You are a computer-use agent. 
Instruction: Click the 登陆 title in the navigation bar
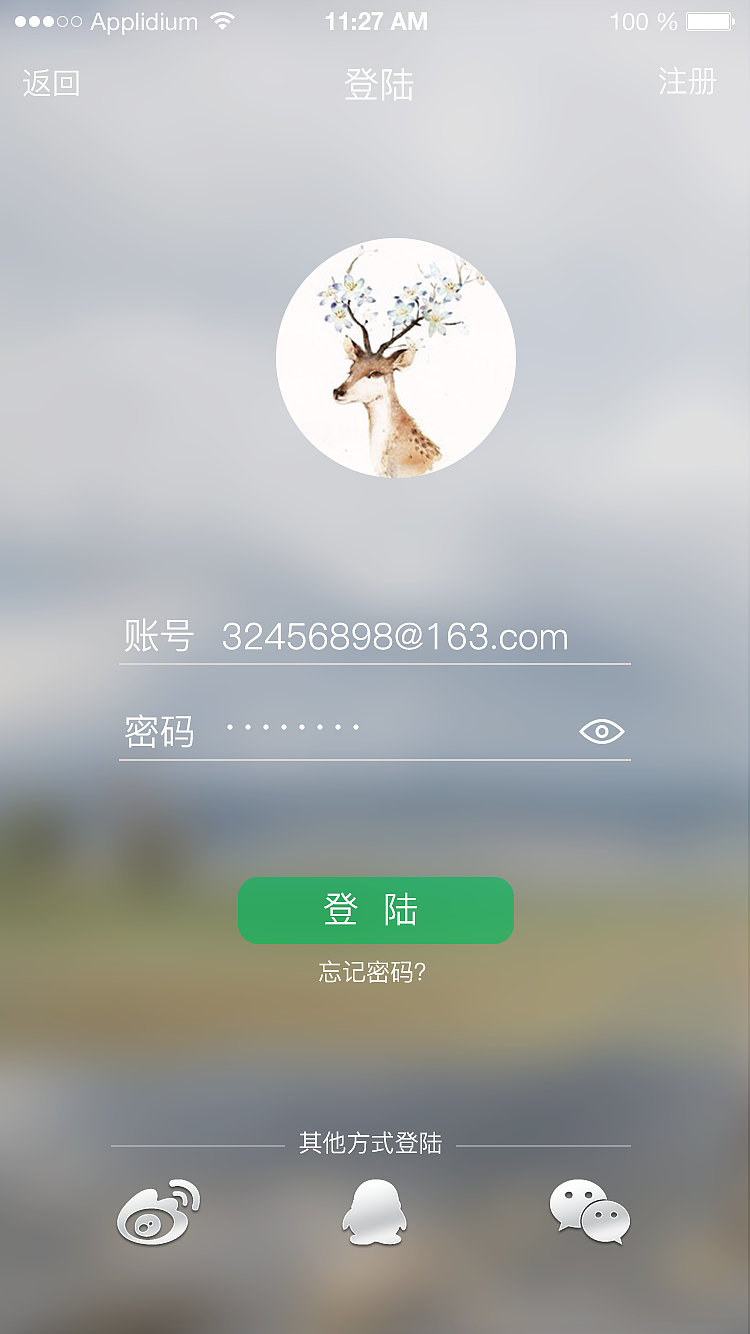coord(375,84)
